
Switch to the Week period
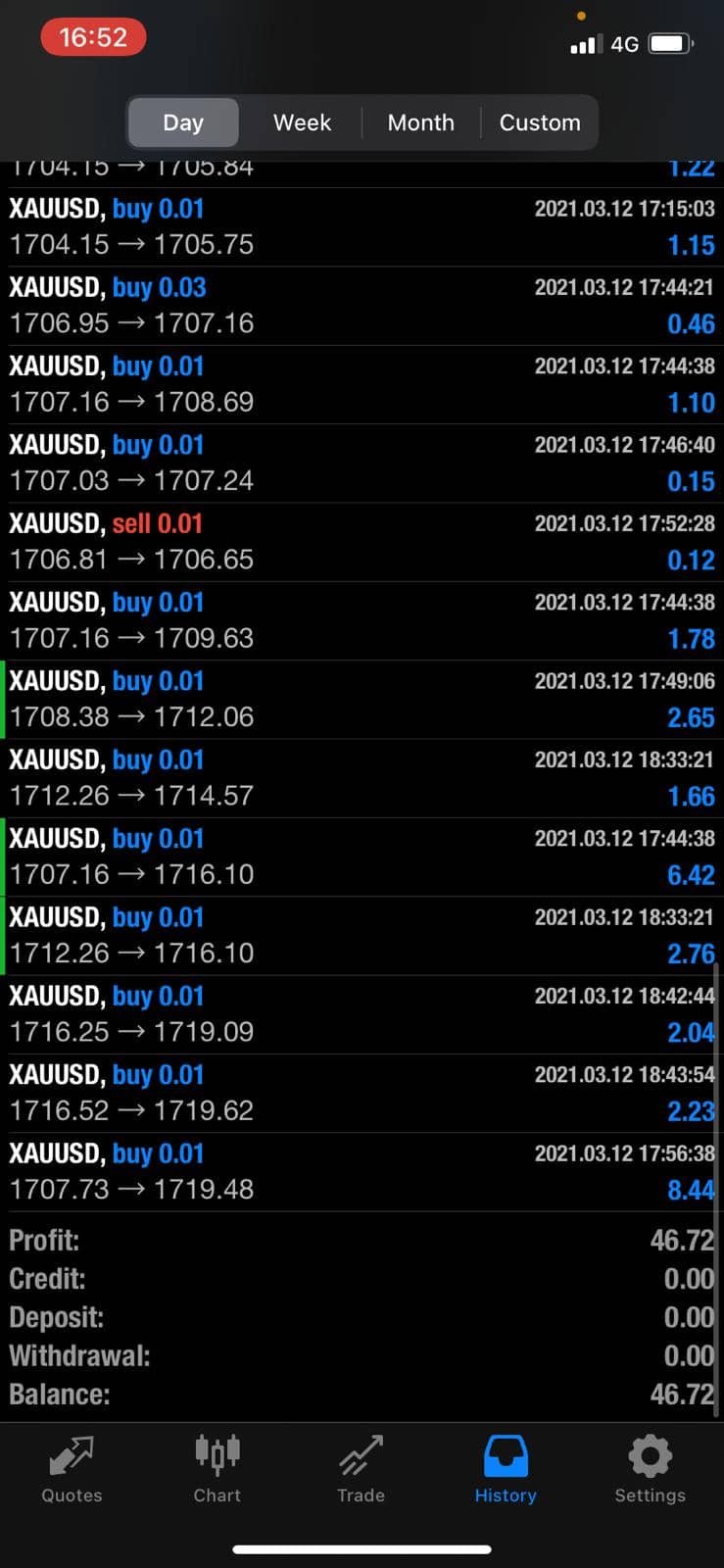302,122
